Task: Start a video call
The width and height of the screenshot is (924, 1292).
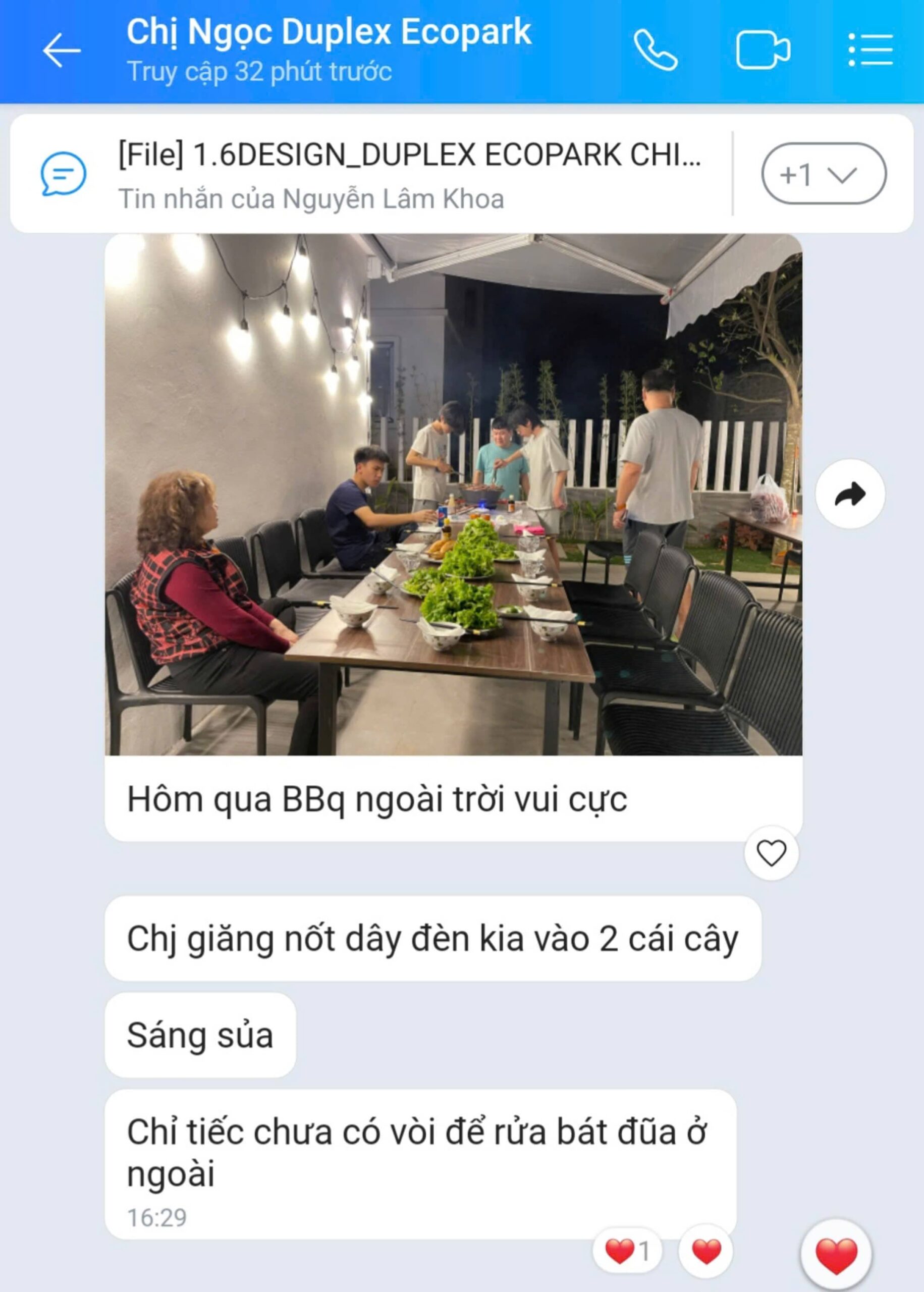Action: 763,50
